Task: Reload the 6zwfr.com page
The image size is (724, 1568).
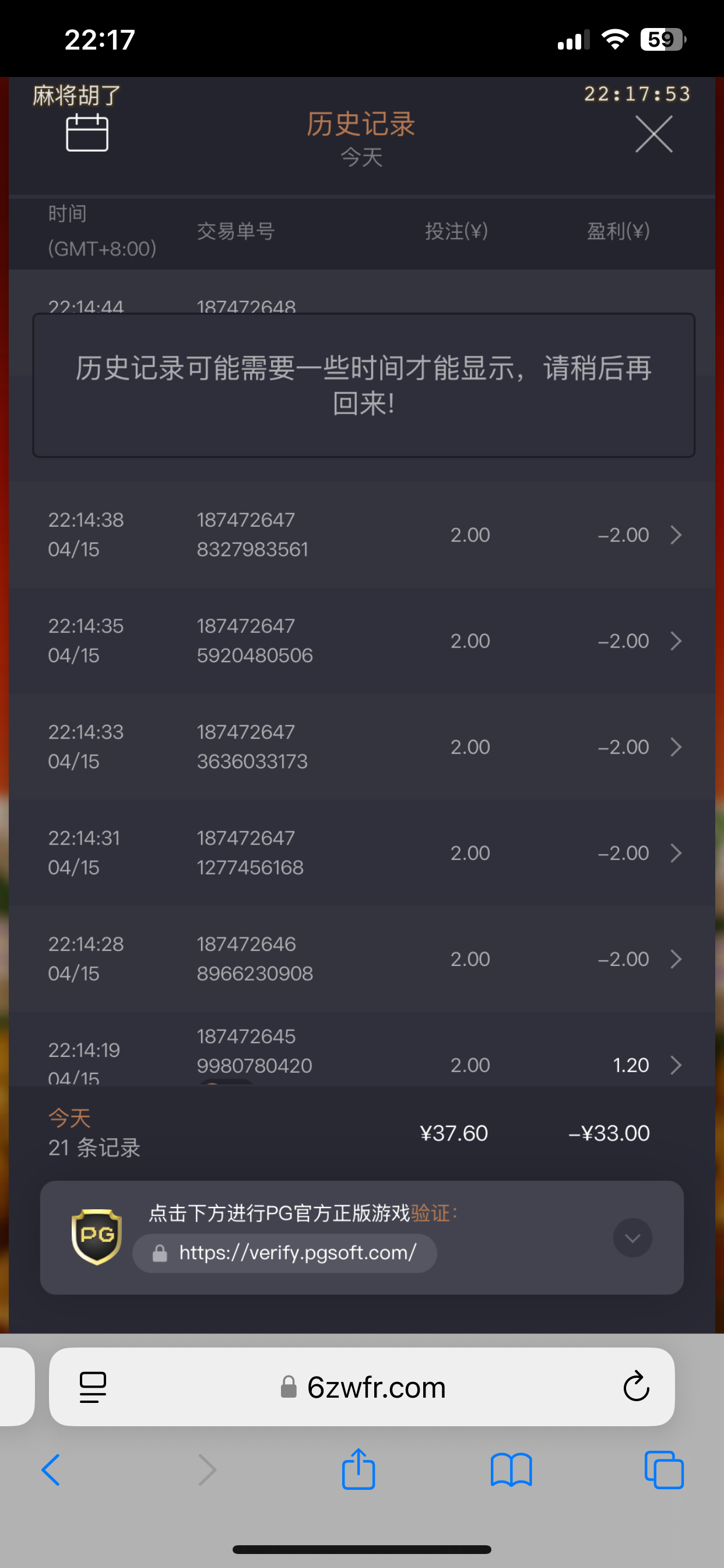Action: coord(636,1387)
